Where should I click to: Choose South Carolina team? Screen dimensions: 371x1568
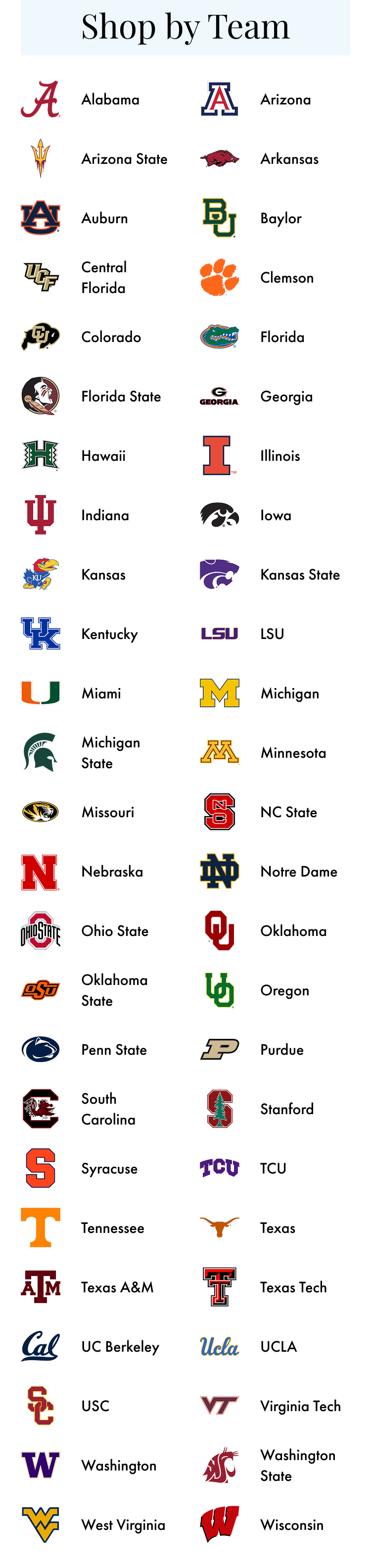(108, 1109)
